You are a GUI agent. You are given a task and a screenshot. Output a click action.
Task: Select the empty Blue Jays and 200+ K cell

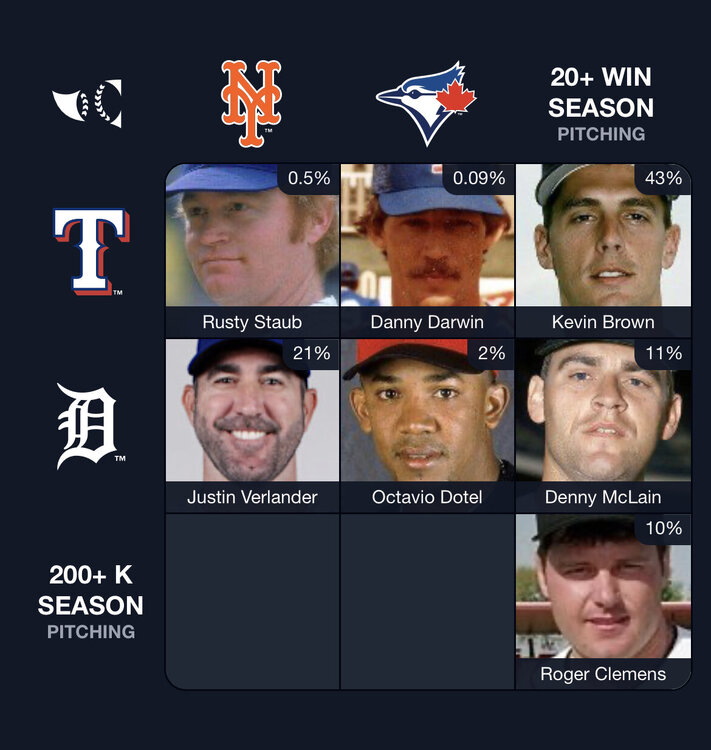[x=427, y=601]
